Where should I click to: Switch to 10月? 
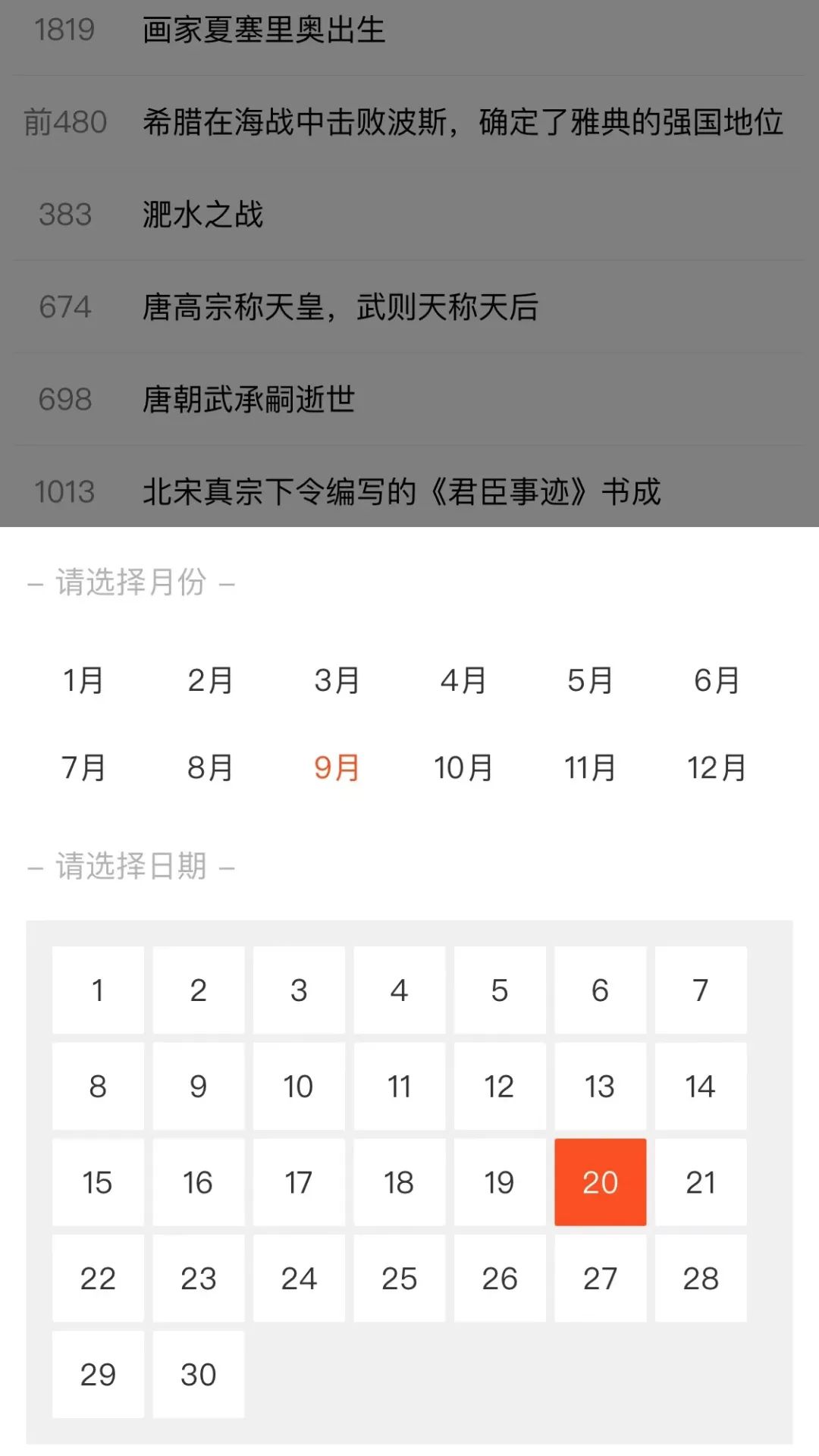pyautogui.click(x=463, y=768)
